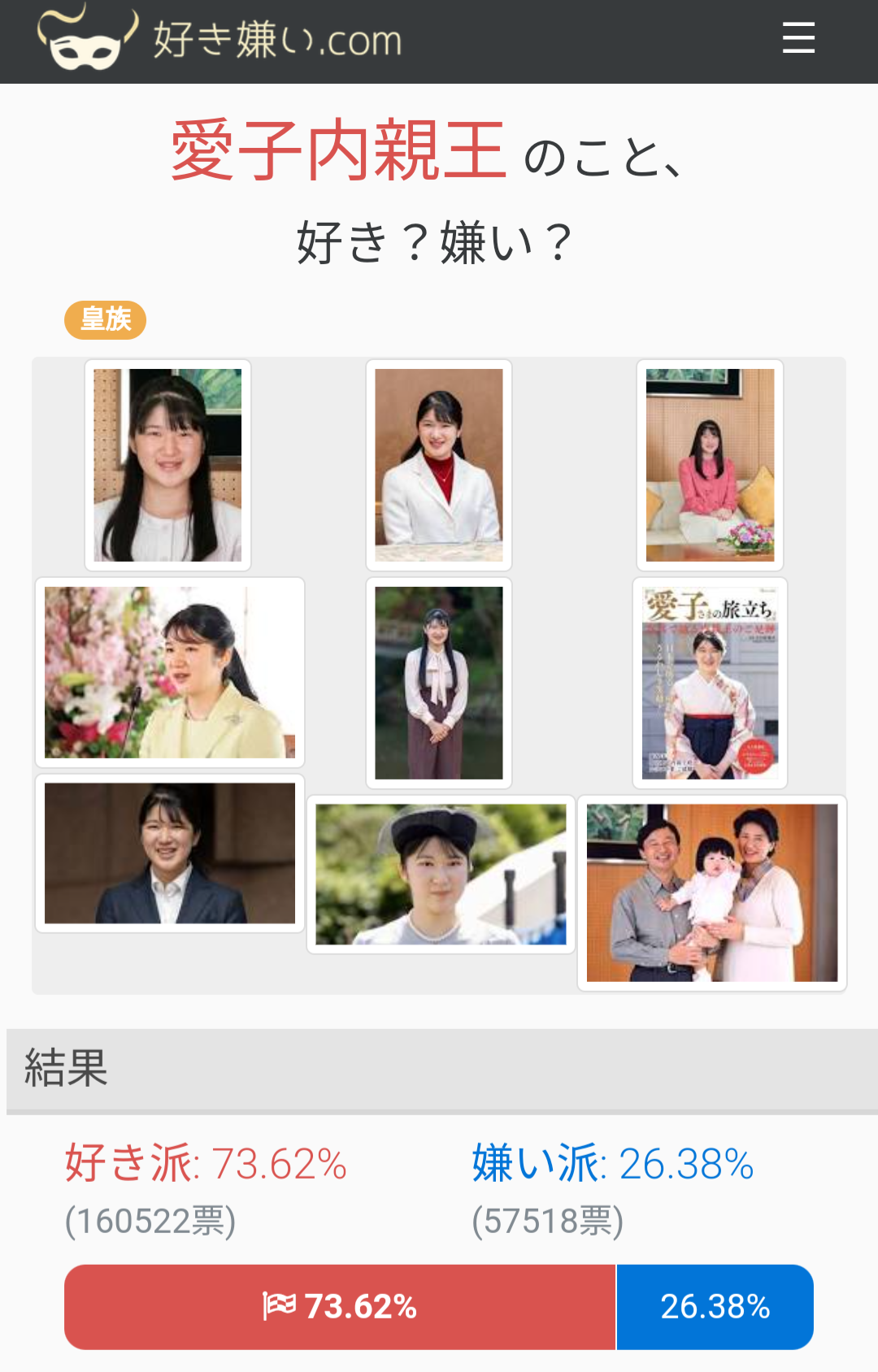This screenshot has height=1372, width=878.
Task: View the photo with navy hat
Action: tap(441, 874)
